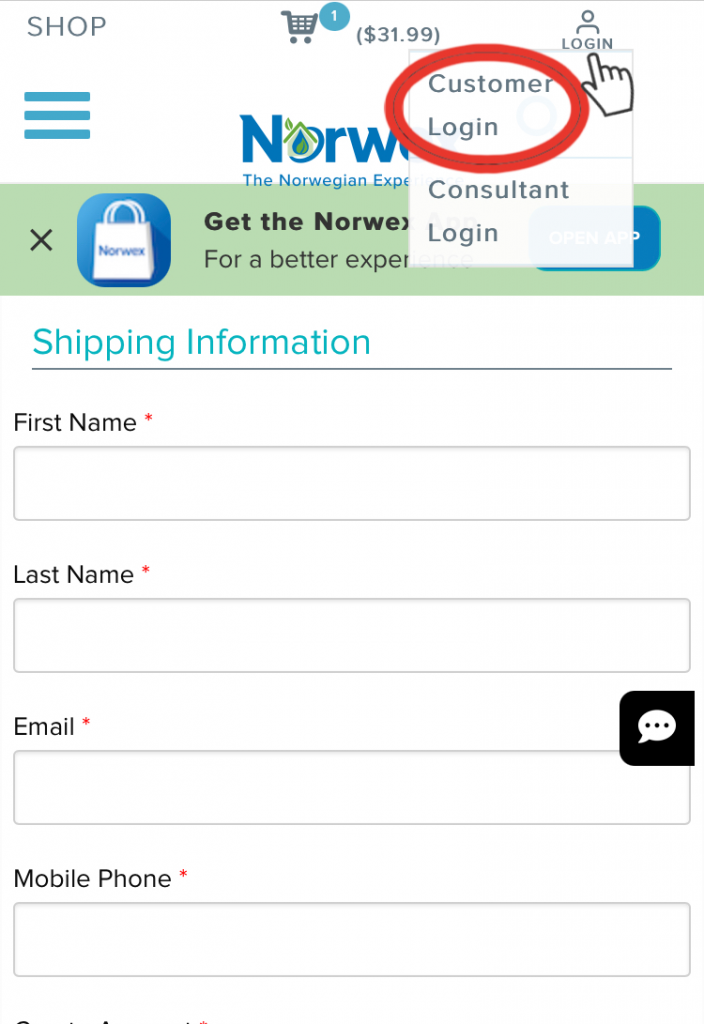Select Customer Login from dropdown

(x=489, y=105)
